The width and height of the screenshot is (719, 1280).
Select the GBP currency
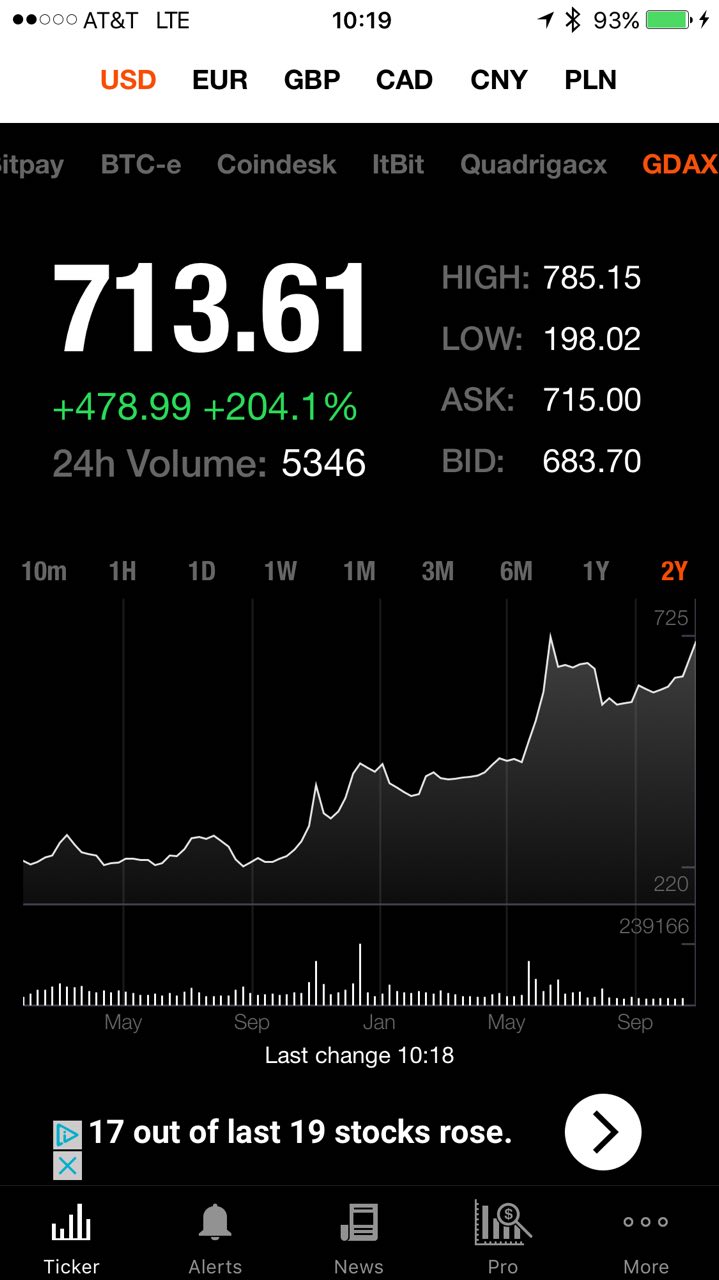[312, 80]
